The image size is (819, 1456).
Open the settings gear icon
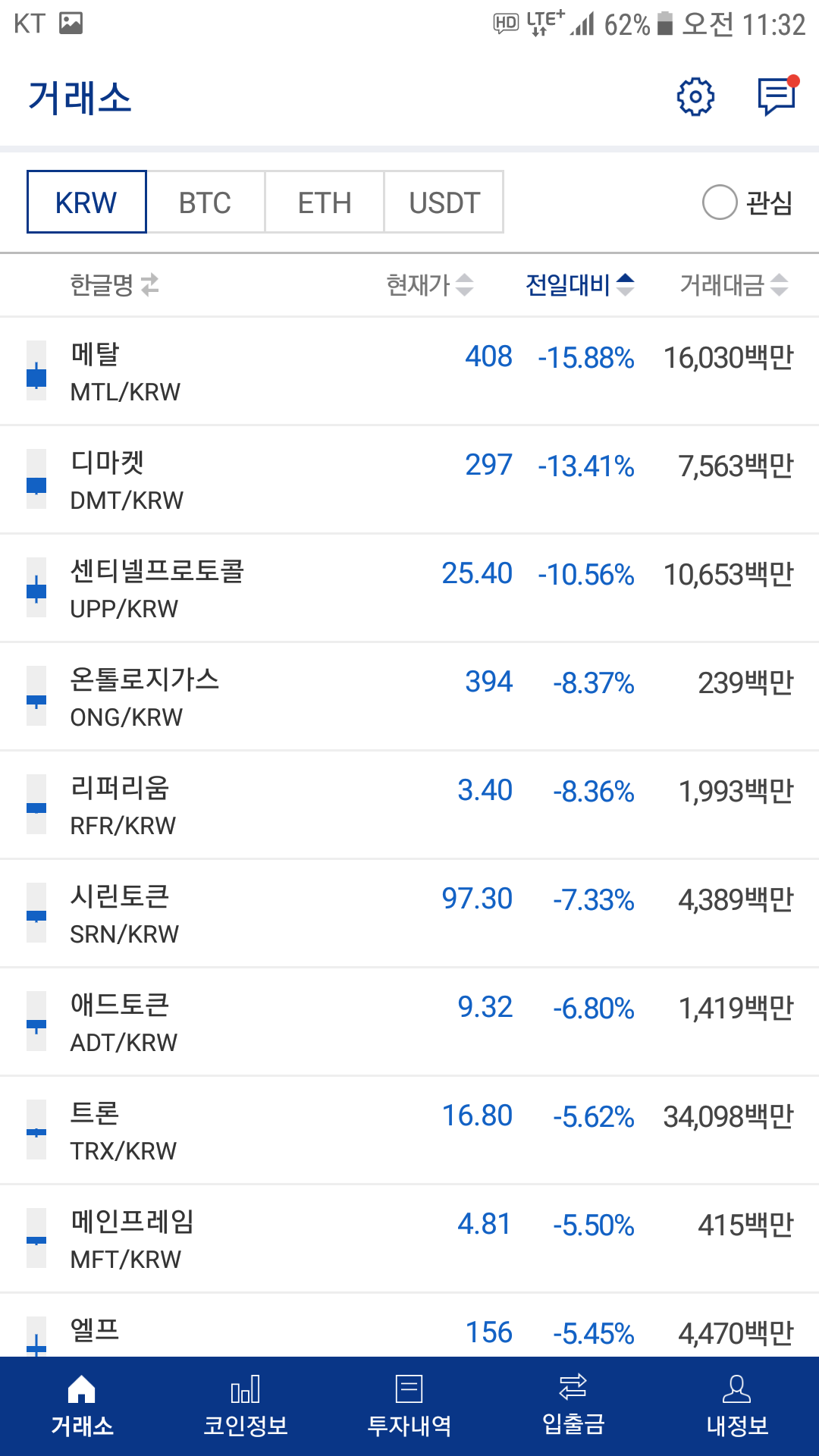pos(695,97)
